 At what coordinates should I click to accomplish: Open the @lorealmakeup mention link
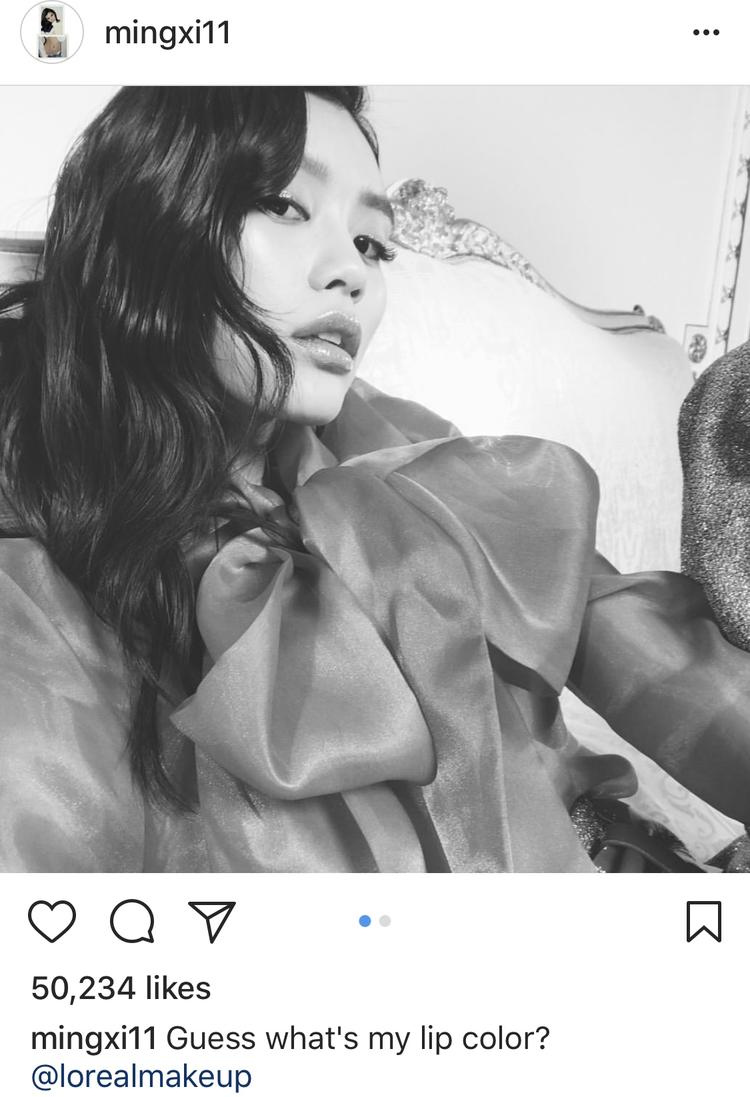coord(141,1076)
